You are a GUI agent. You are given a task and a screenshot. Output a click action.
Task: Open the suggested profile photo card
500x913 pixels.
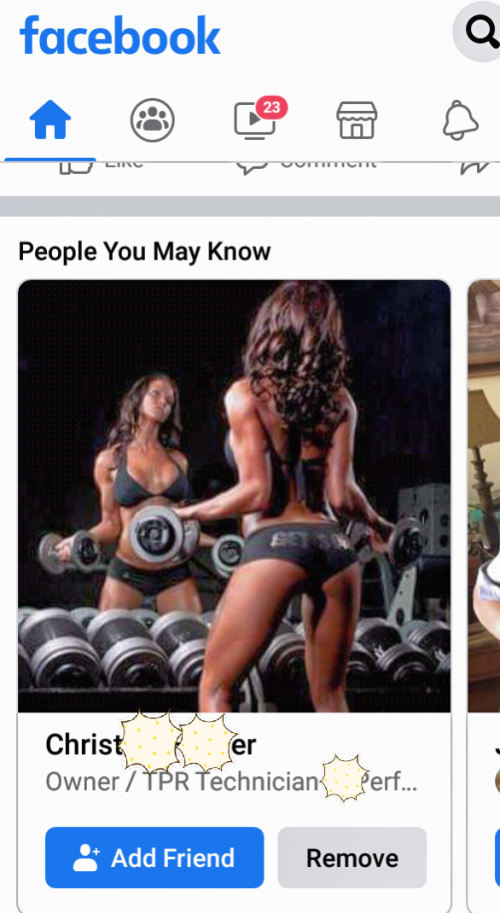click(x=234, y=496)
